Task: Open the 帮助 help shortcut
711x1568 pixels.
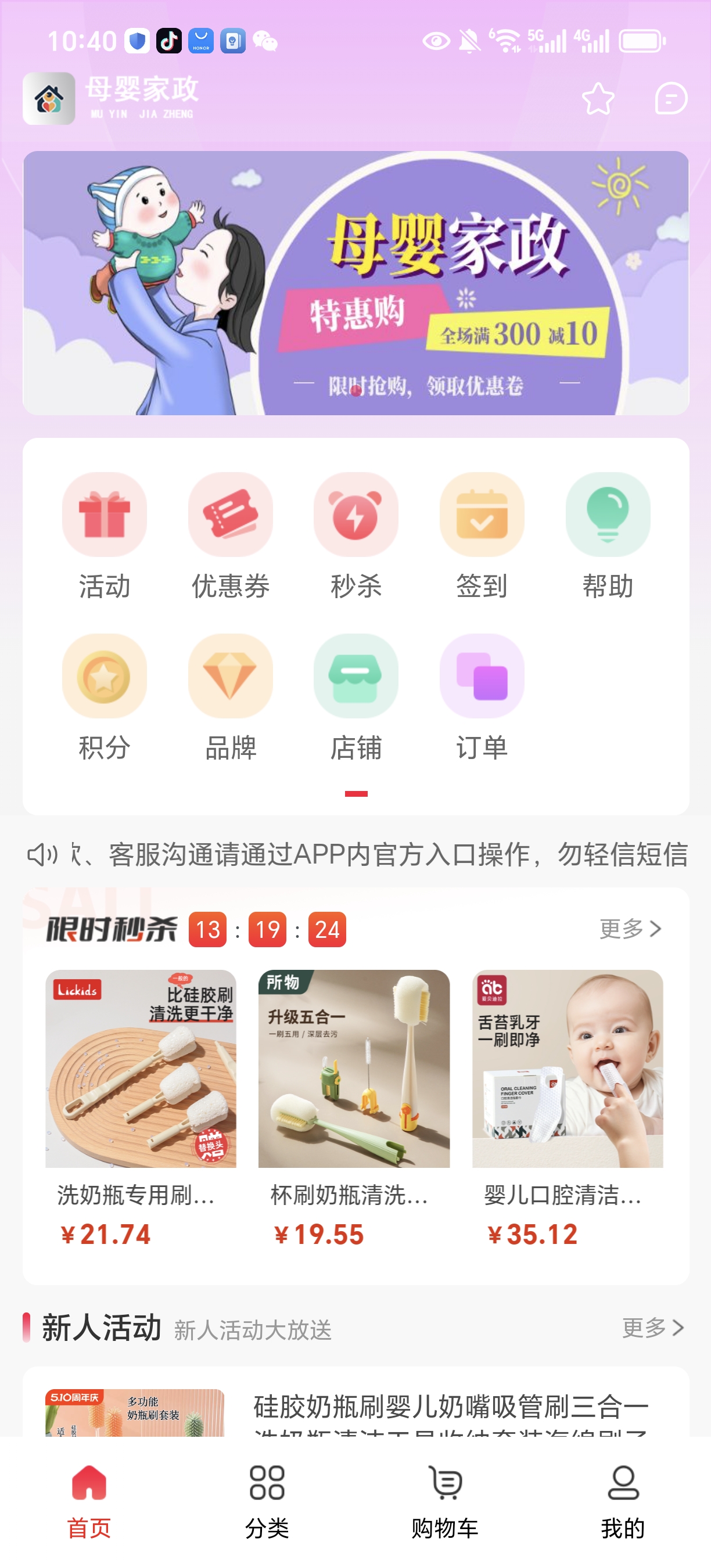Action: (608, 535)
